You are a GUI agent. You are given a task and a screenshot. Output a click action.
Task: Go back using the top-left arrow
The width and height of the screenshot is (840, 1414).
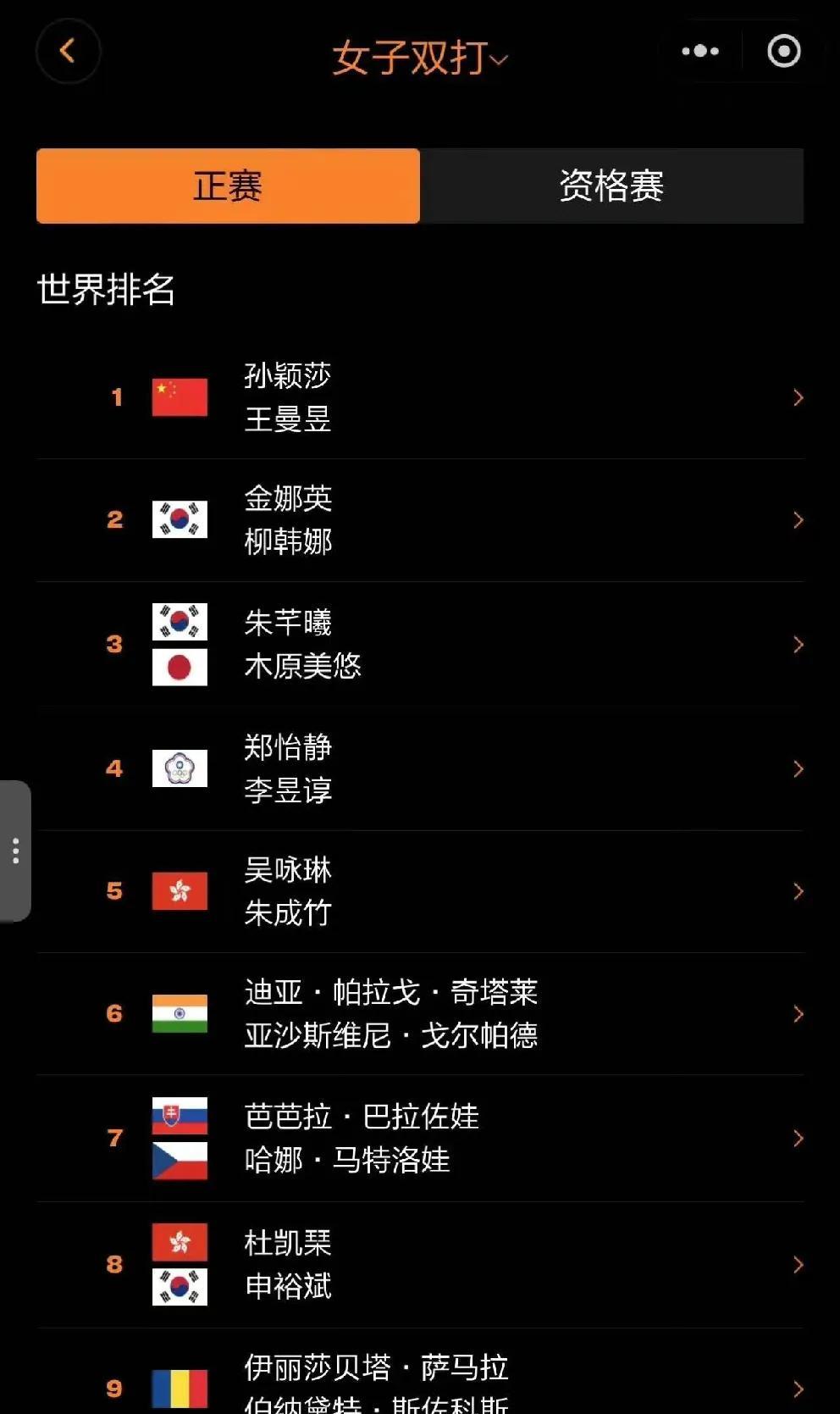pos(68,51)
